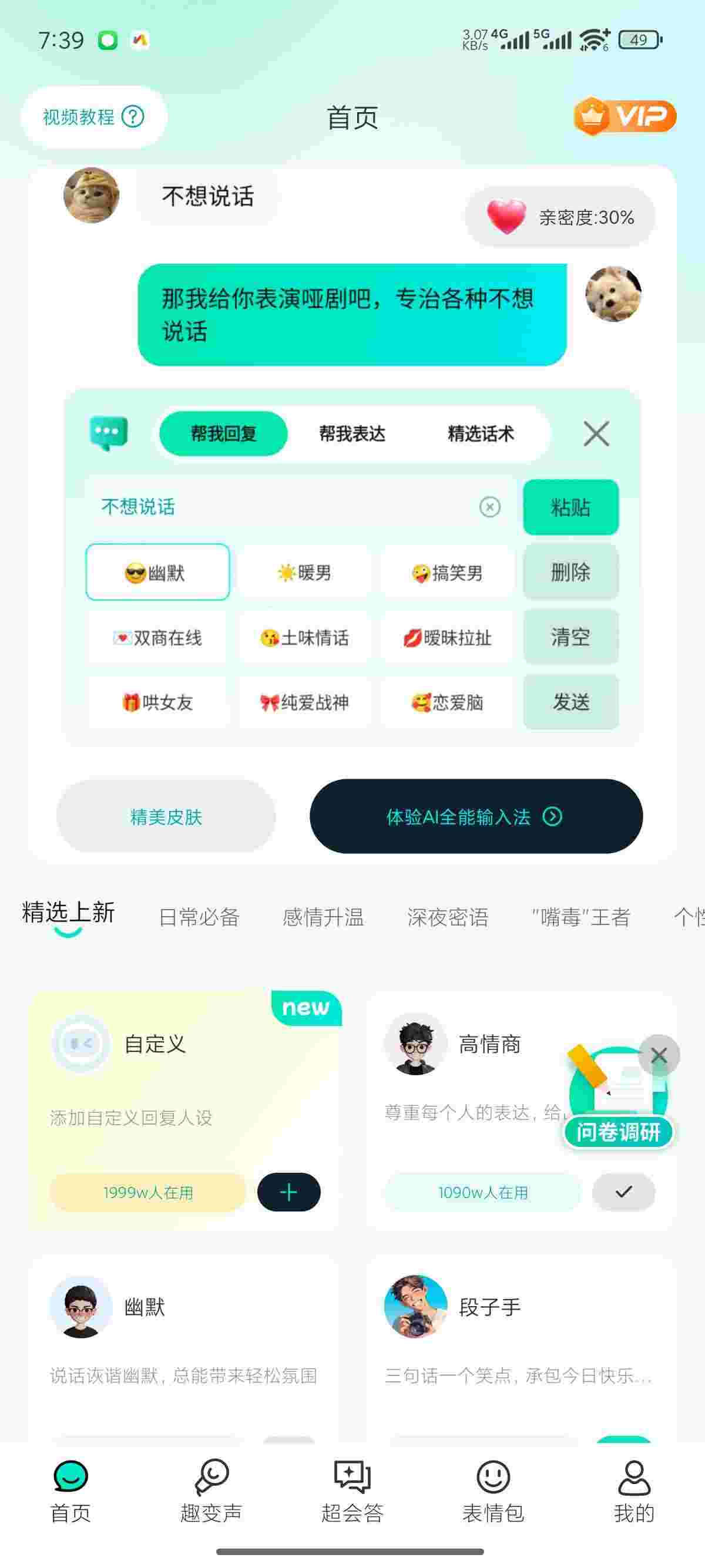Add the 自定义 persona with plus button

click(x=288, y=1192)
